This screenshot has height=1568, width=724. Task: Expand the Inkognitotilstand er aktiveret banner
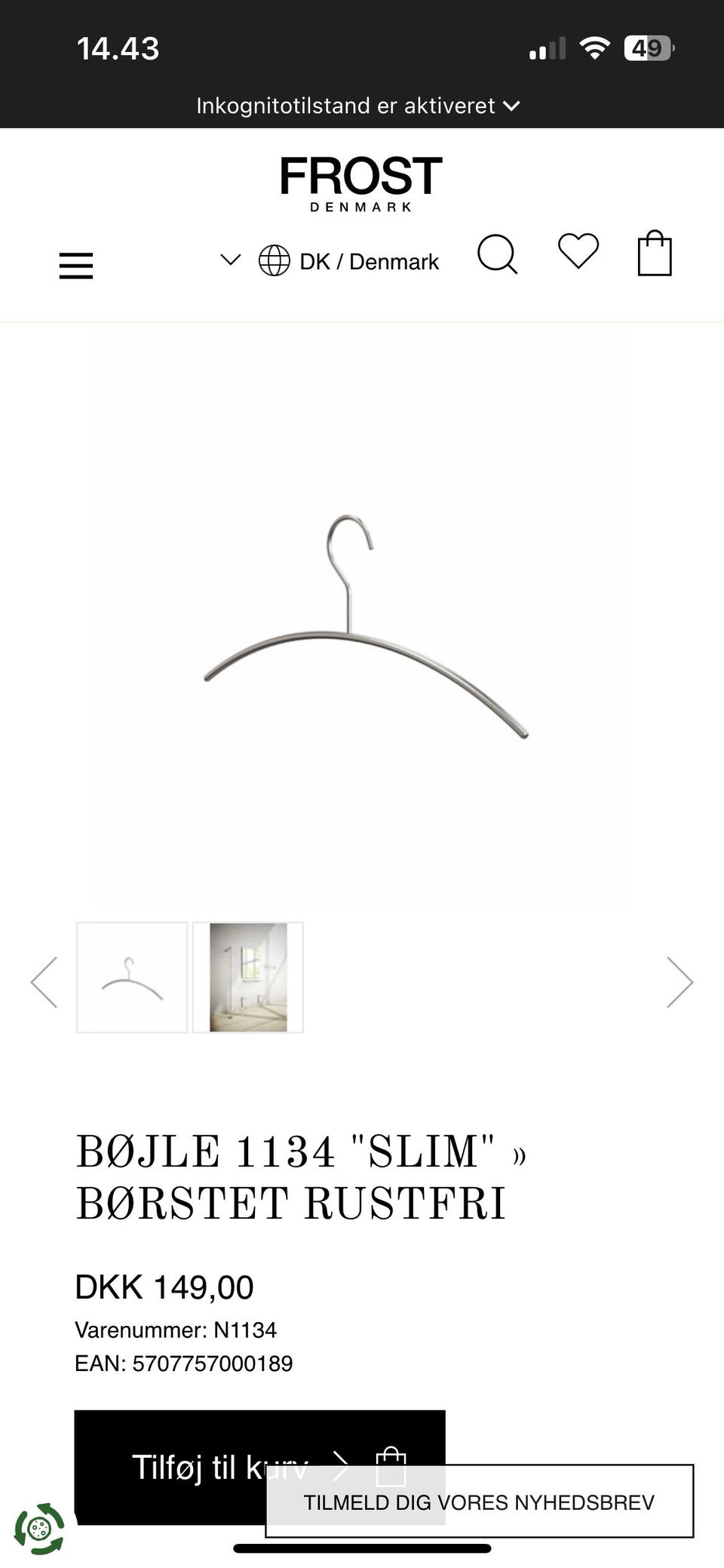(x=358, y=106)
